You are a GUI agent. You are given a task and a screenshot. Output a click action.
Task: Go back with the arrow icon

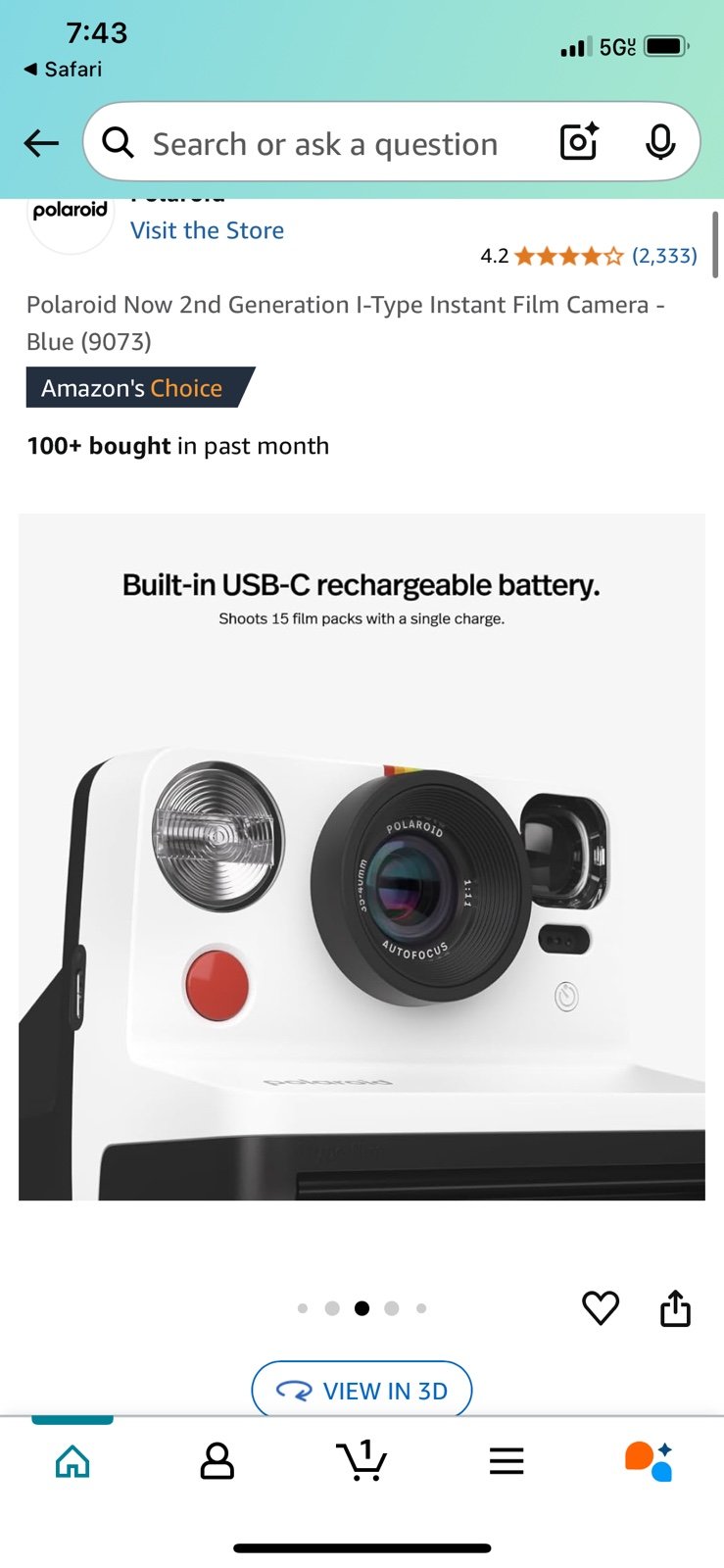coord(41,143)
